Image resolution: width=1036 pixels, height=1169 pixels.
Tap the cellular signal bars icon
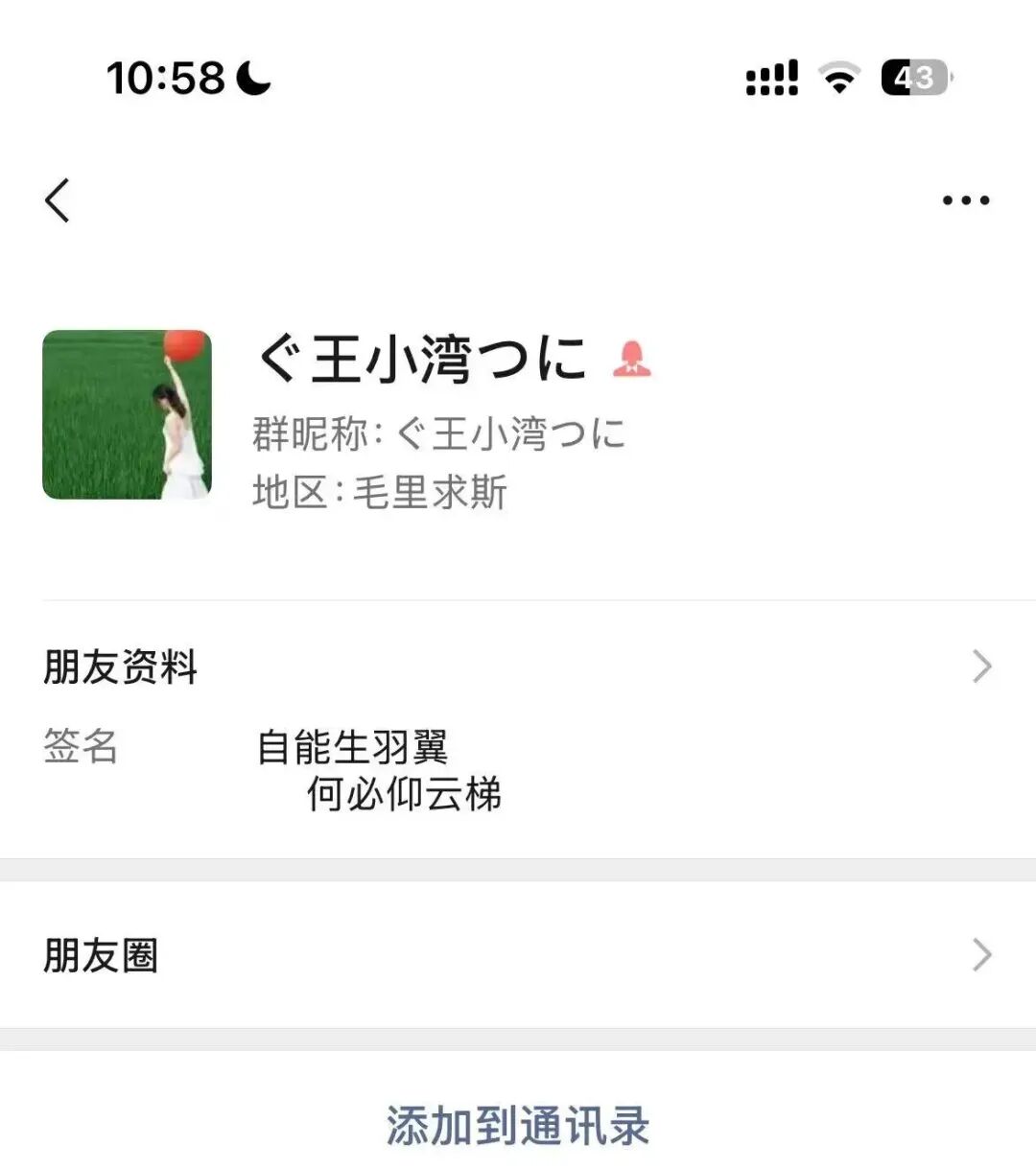[770, 79]
